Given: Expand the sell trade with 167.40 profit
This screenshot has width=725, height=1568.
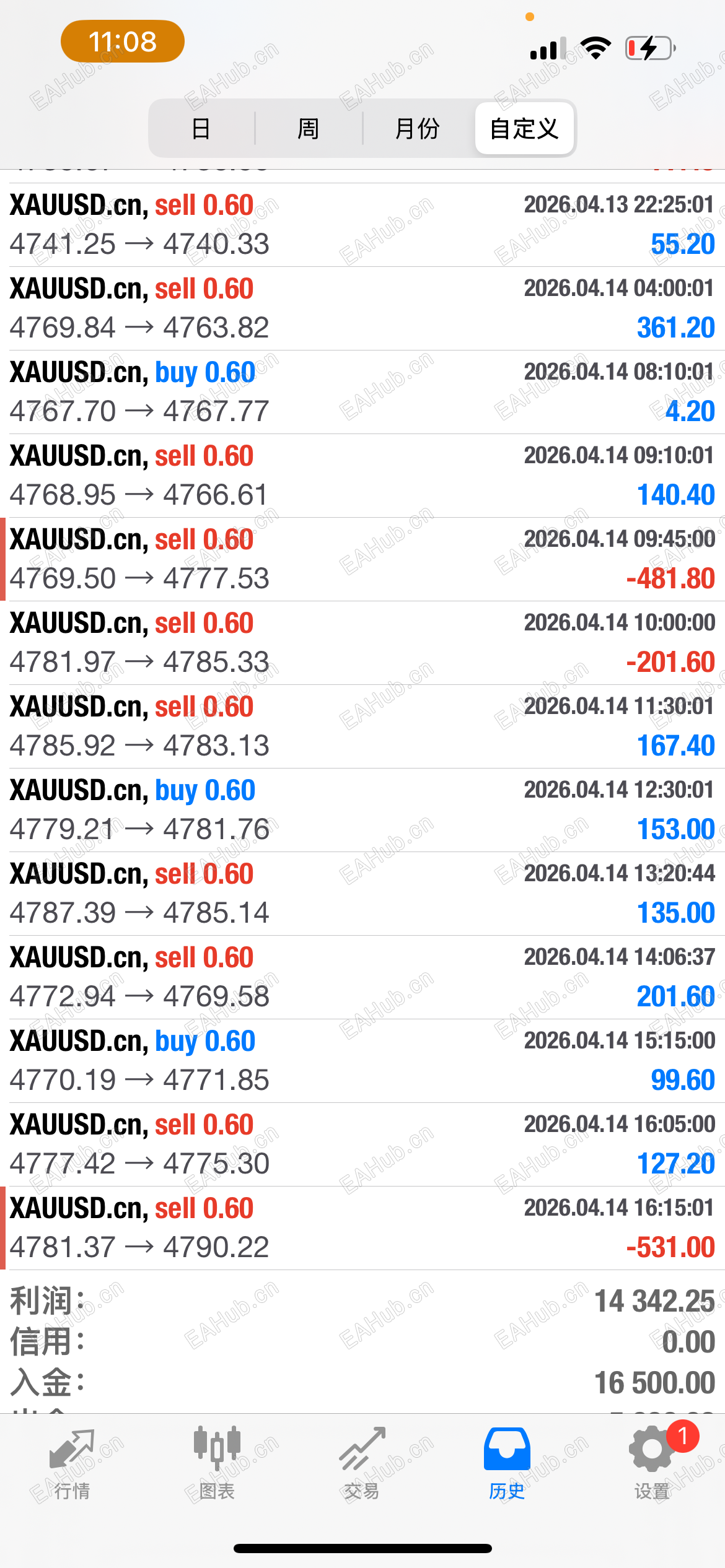Looking at the screenshot, I should [x=362, y=726].
